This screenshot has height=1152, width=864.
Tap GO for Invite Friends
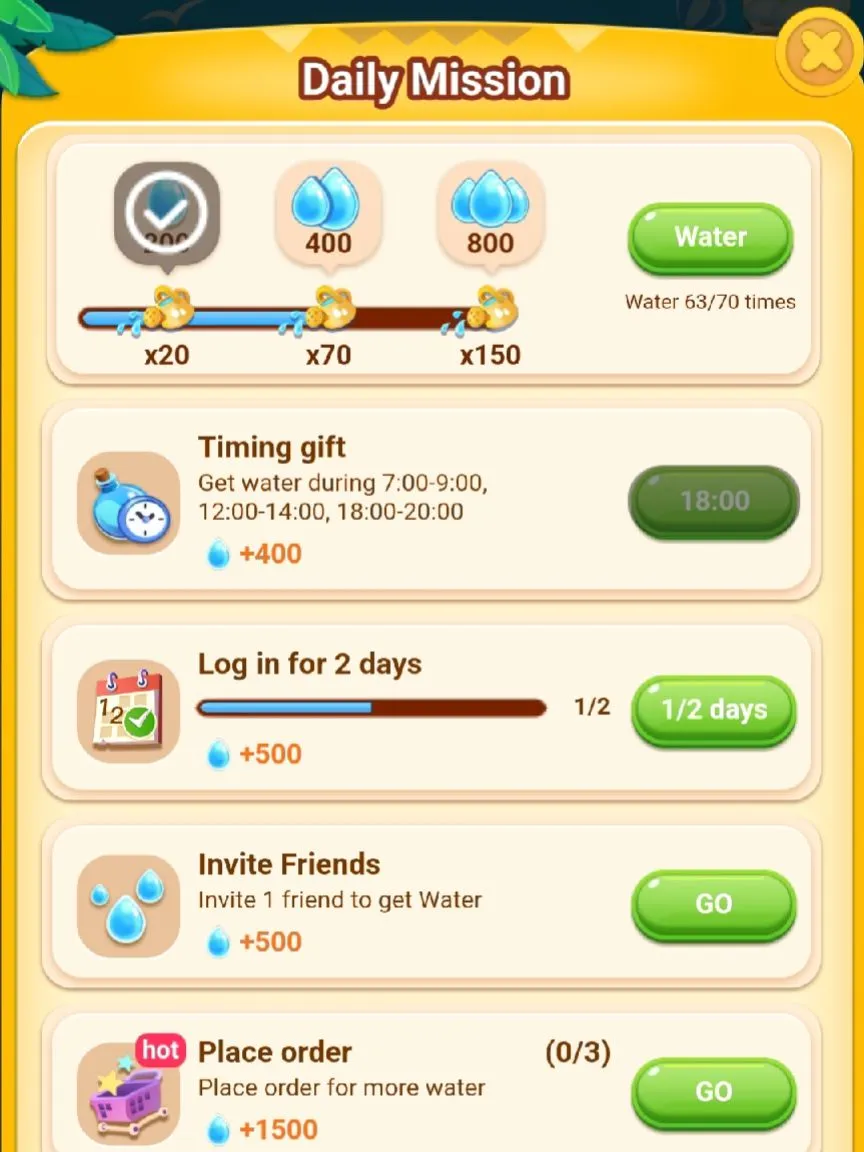[714, 904]
